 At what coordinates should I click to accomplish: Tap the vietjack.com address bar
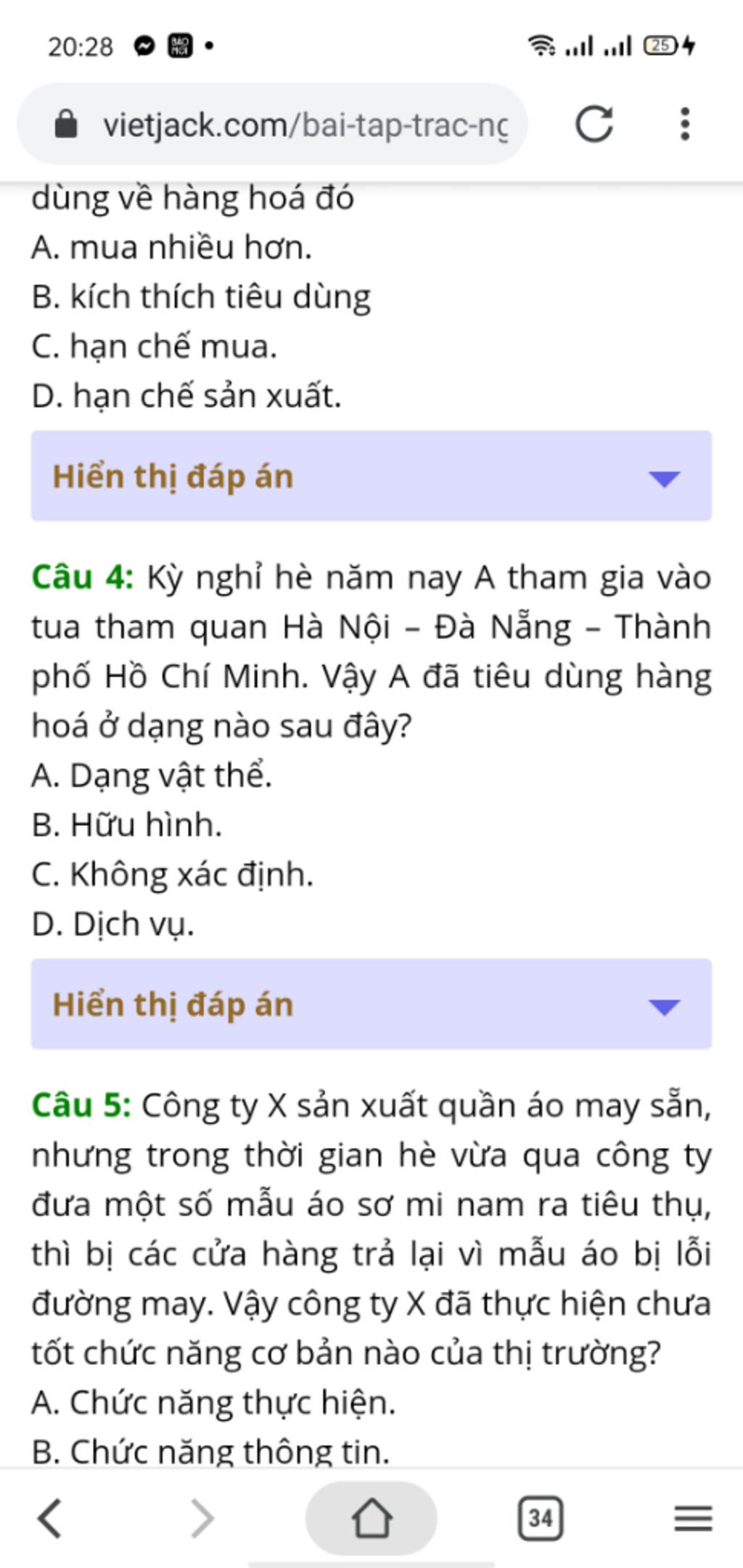pos(305,125)
